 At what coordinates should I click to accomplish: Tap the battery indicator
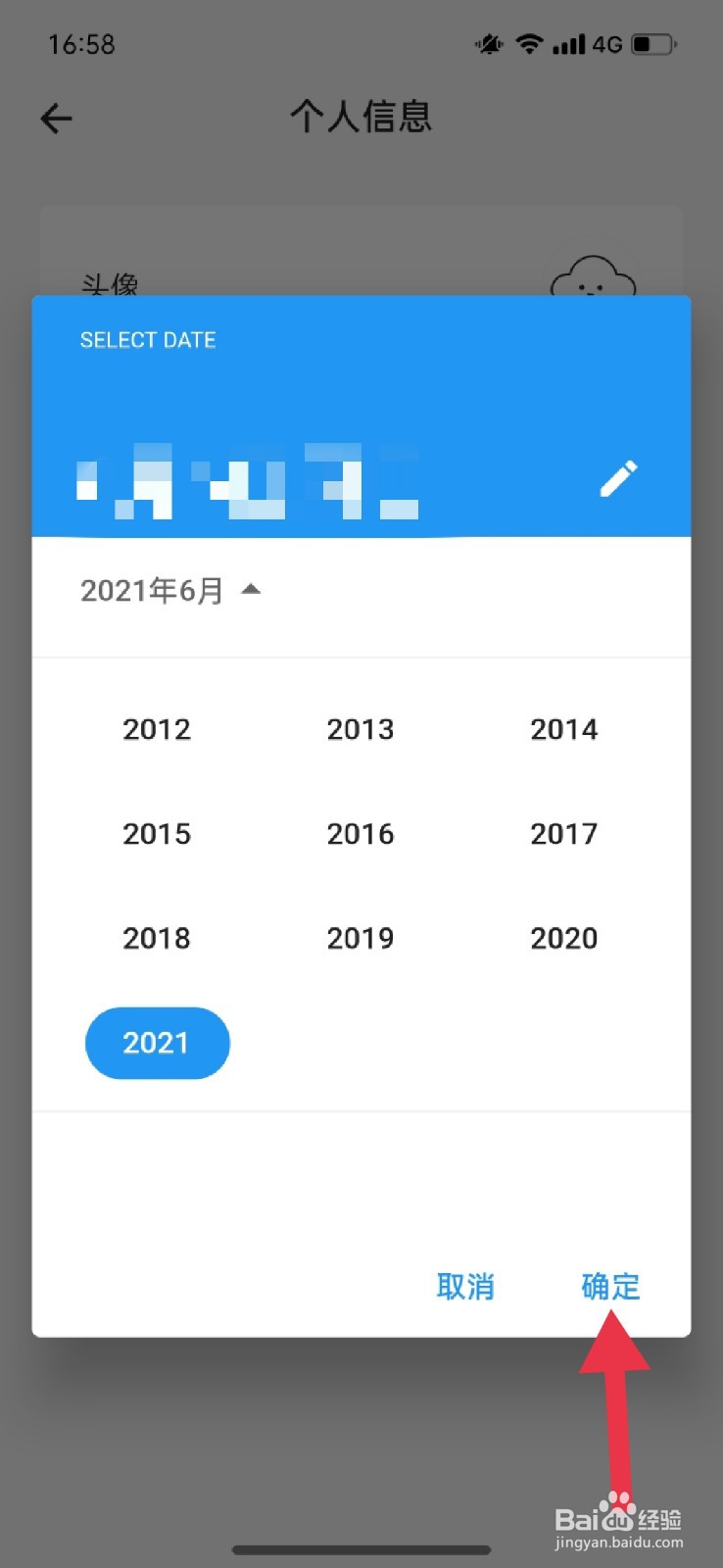pyautogui.click(x=651, y=43)
